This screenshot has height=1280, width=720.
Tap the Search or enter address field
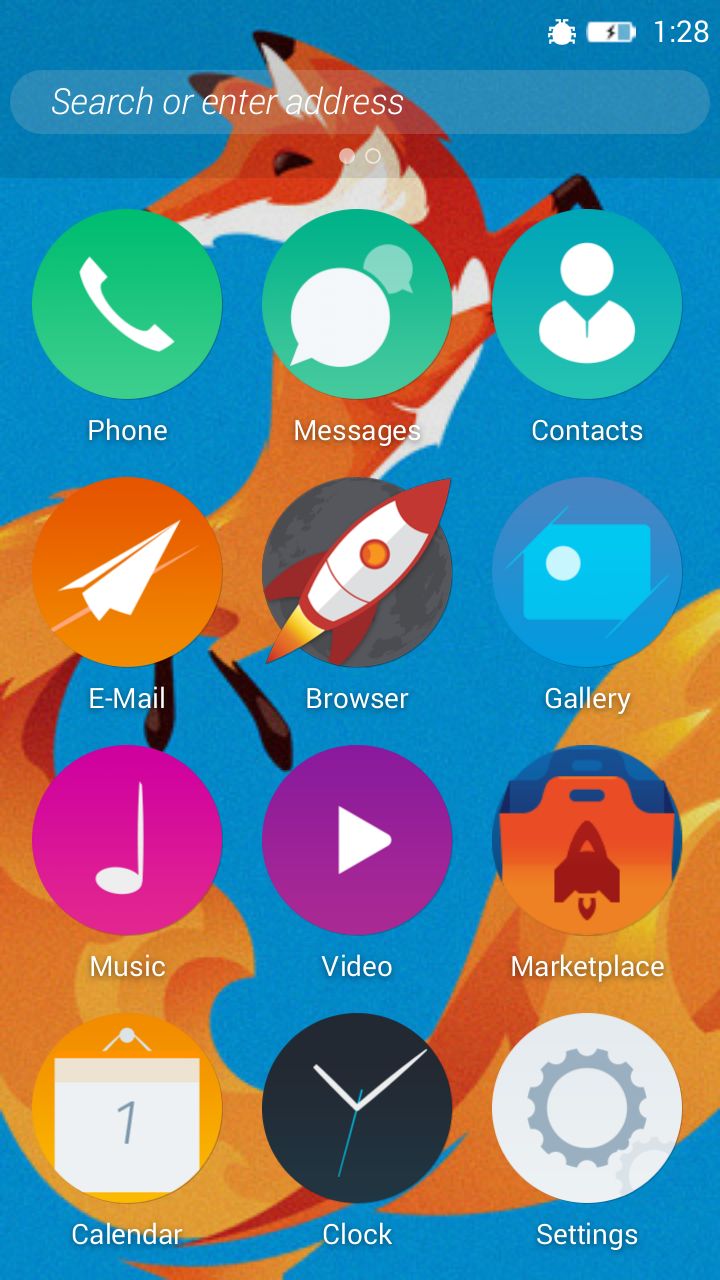pos(360,102)
